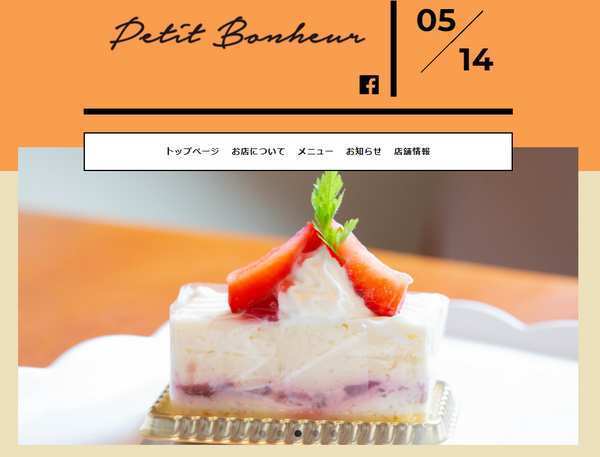The height and width of the screenshot is (457, 600).
Task: Go to トップページ in the menu
Action: pyautogui.click(x=192, y=152)
